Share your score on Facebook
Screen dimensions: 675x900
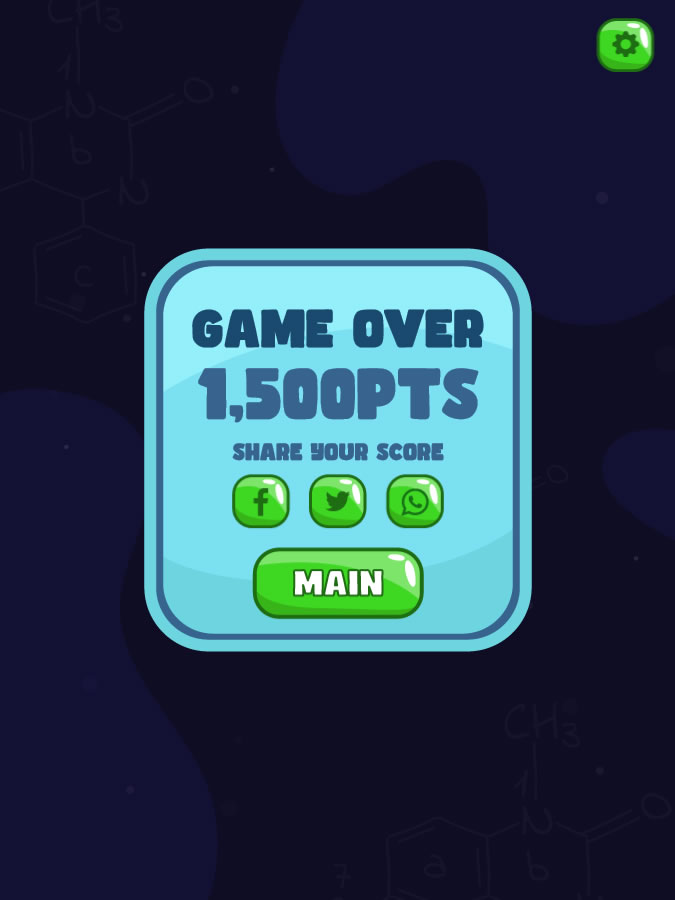[x=261, y=501]
